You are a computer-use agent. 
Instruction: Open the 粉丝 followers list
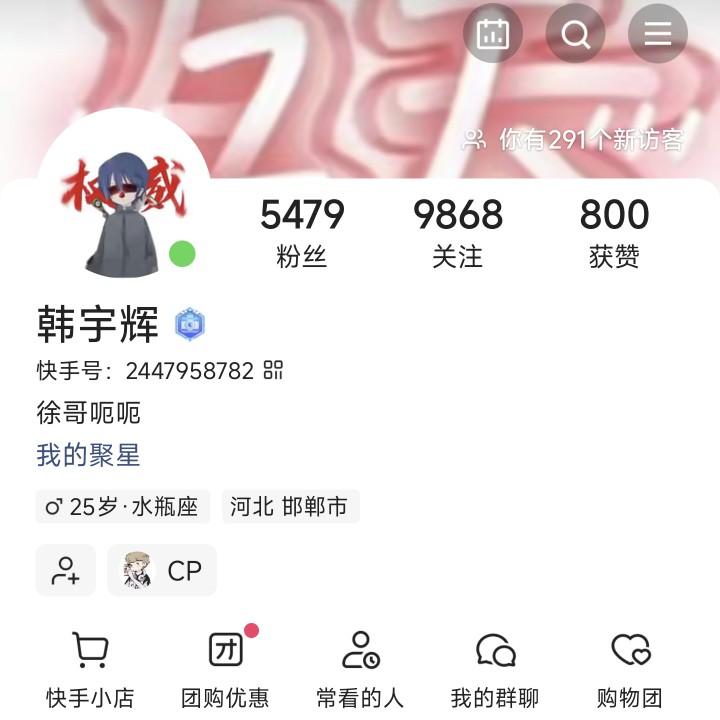pos(302,232)
